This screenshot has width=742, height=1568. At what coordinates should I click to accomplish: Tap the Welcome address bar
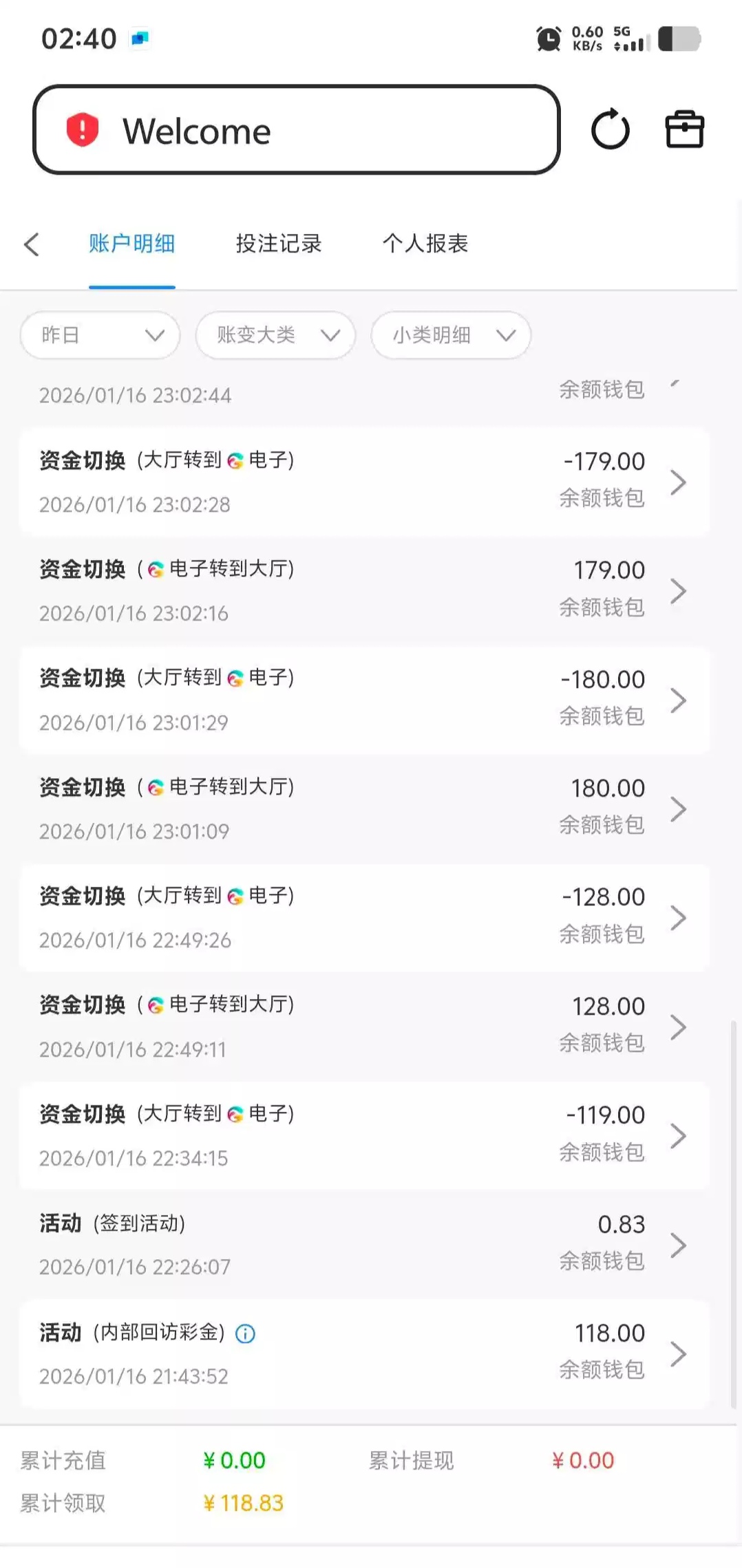(296, 130)
